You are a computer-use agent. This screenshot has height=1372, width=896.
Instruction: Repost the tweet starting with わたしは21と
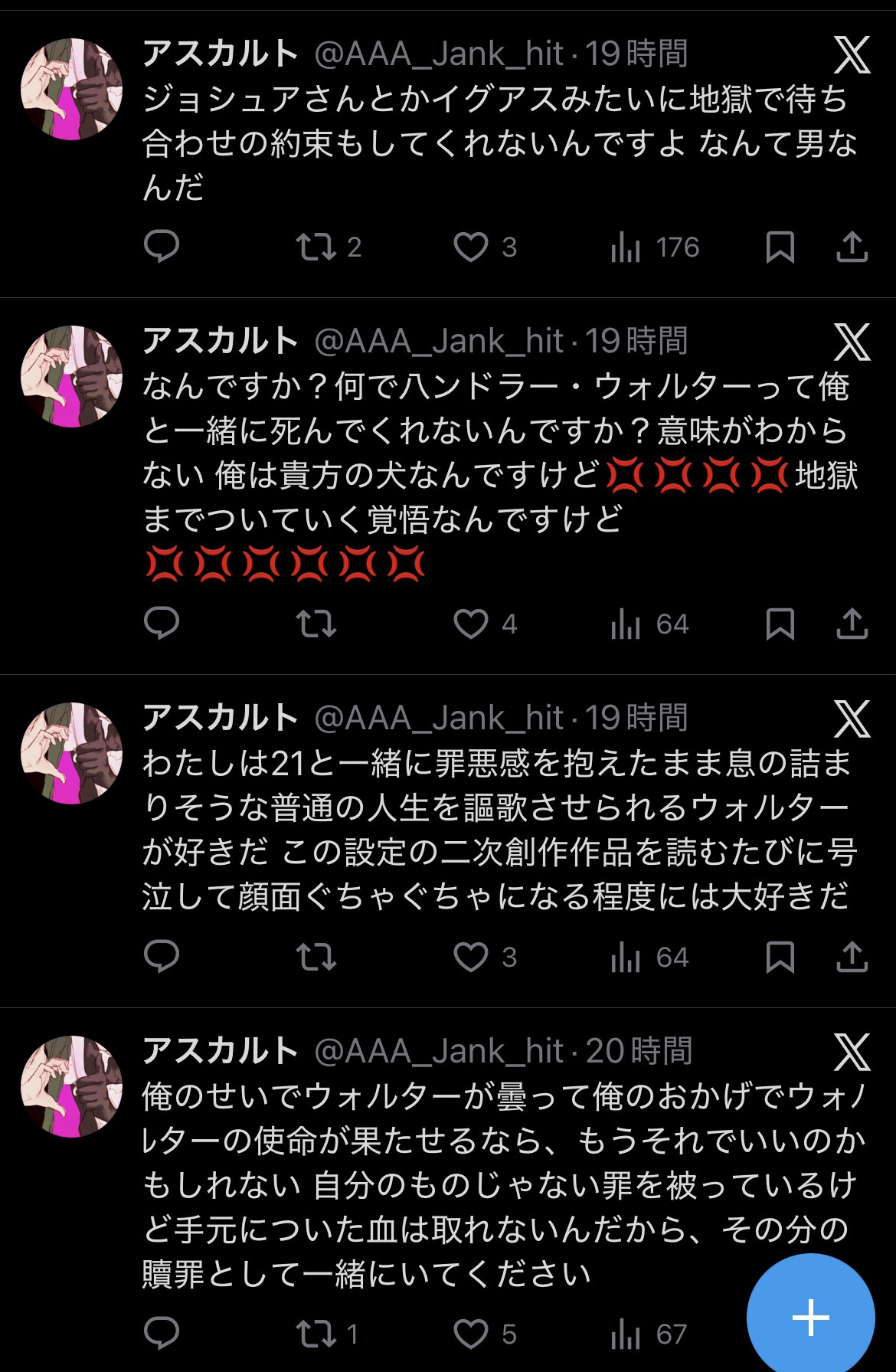click(316, 958)
